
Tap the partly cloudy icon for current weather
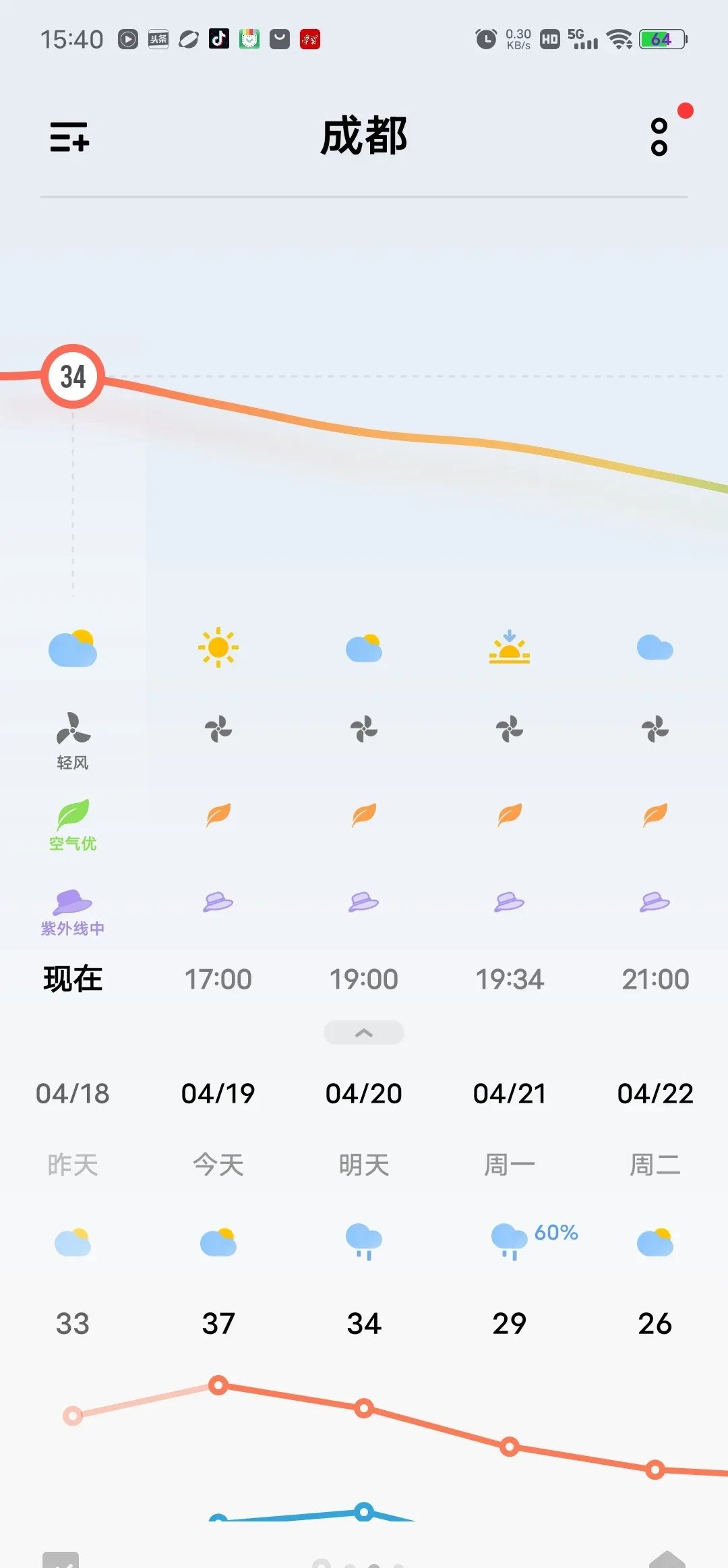click(73, 647)
